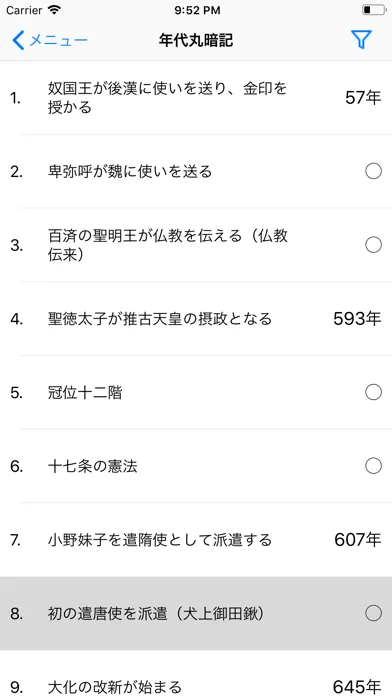
Task: Reveal the year for 冠位十二階
Action: click(x=373, y=392)
